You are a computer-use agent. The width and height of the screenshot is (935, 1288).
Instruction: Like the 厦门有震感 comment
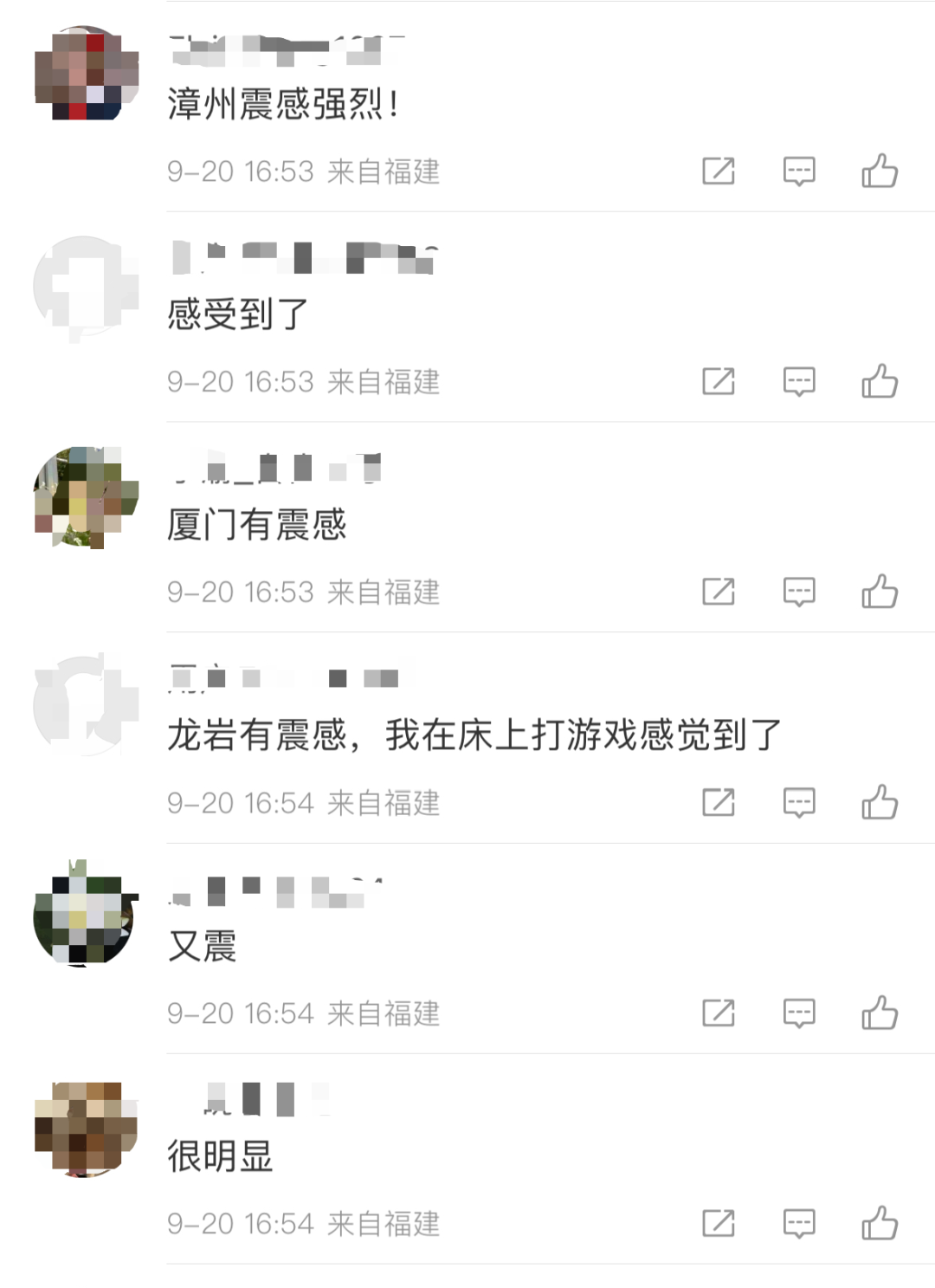point(880,592)
